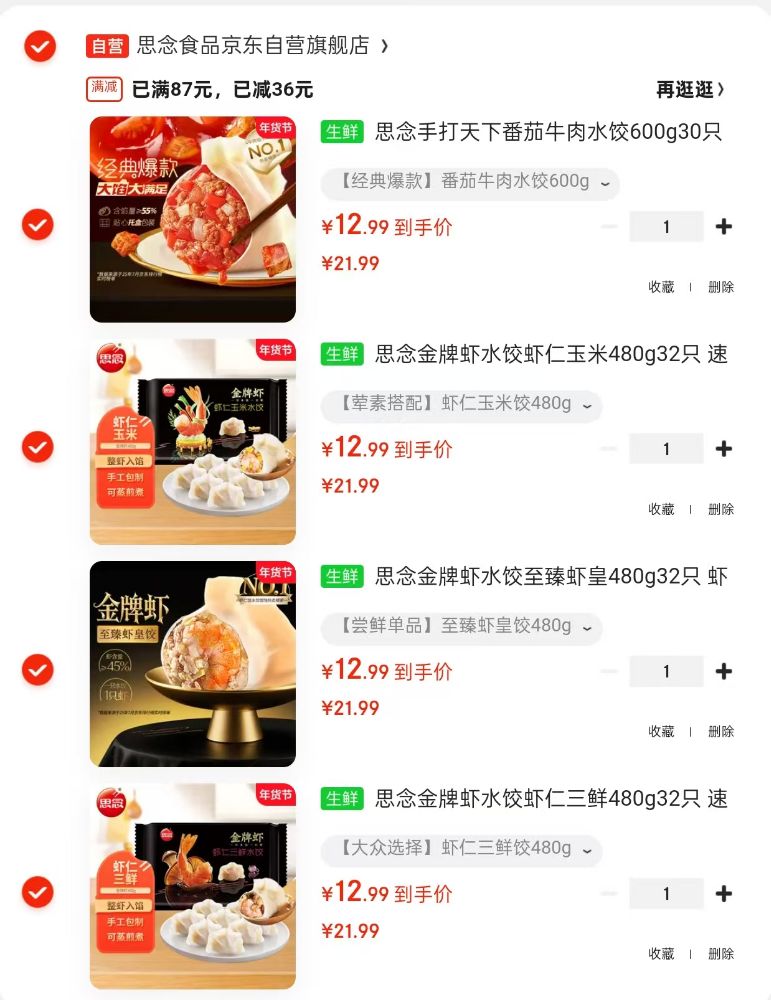Deselect the 番茄牛肉水饺 item checkbox
Image resolution: width=771 pixels, height=1000 pixels.
[38, 225]
